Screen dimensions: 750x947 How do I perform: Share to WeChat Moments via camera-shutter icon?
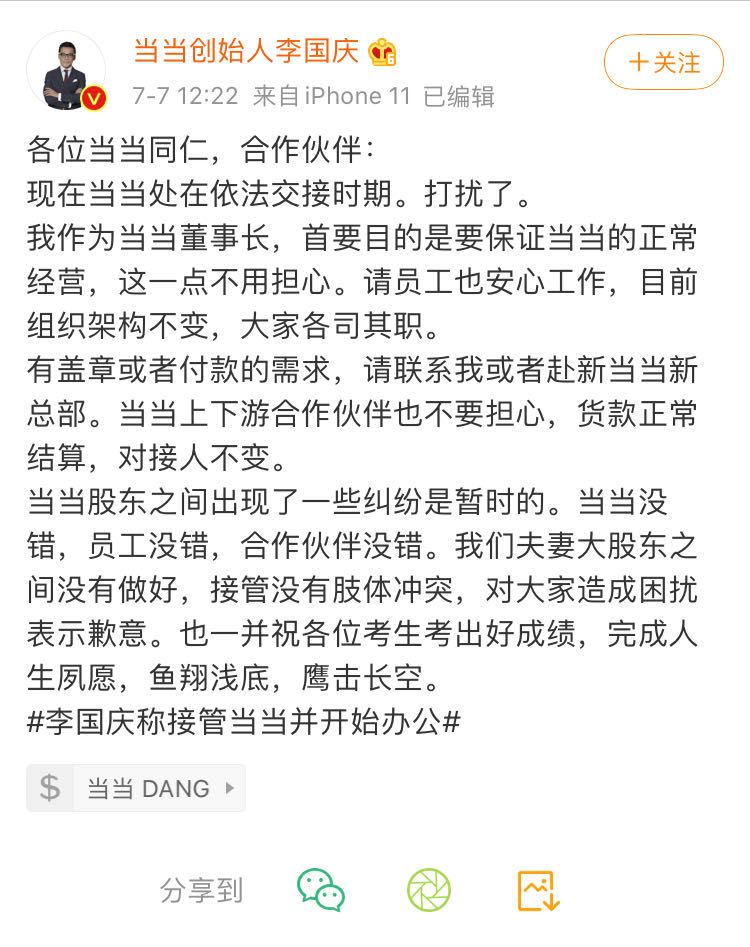click(x=429, y=889)
